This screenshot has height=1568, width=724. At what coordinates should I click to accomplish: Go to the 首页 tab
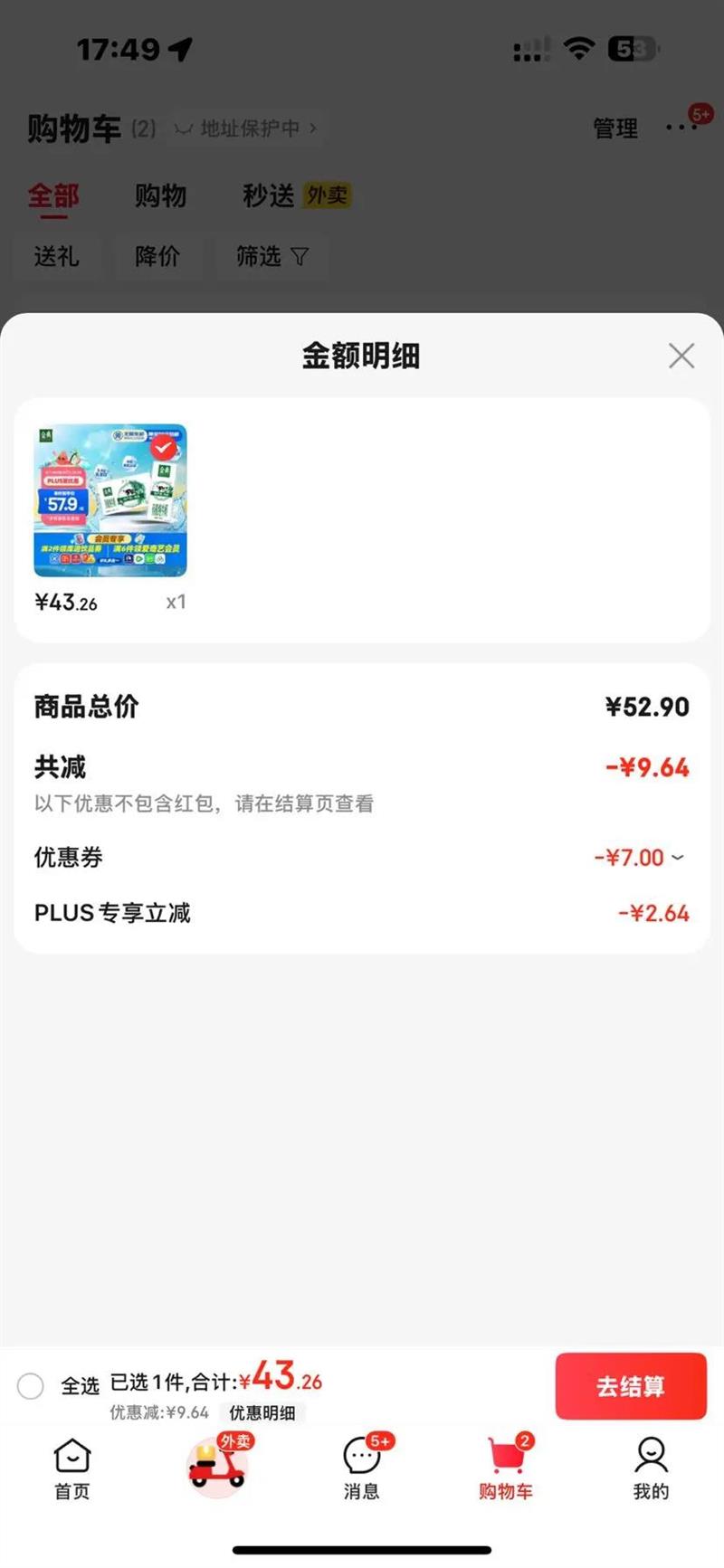click(72, 1468)
